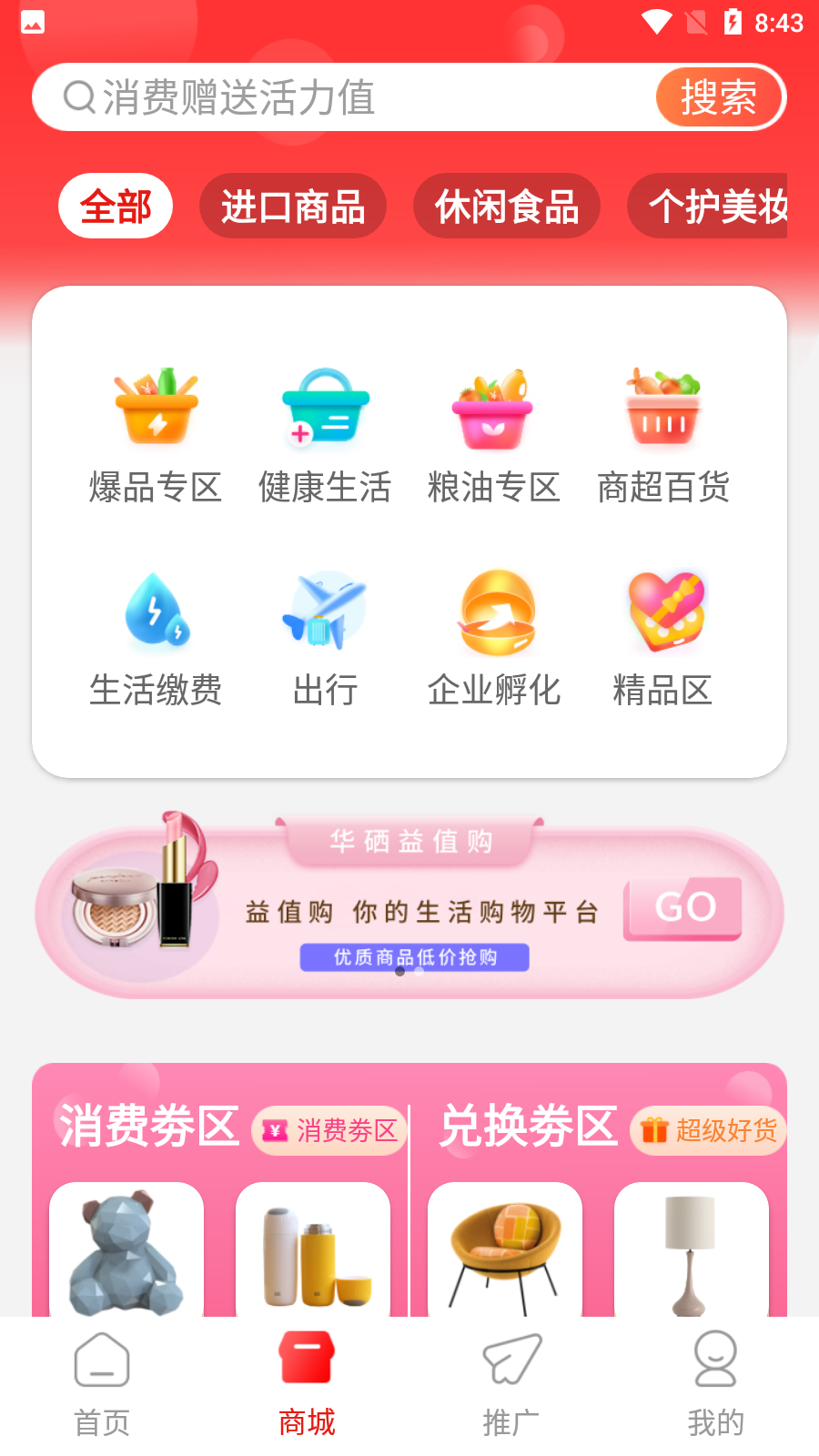Open the 我的 profile tab

click(715, 1383)
